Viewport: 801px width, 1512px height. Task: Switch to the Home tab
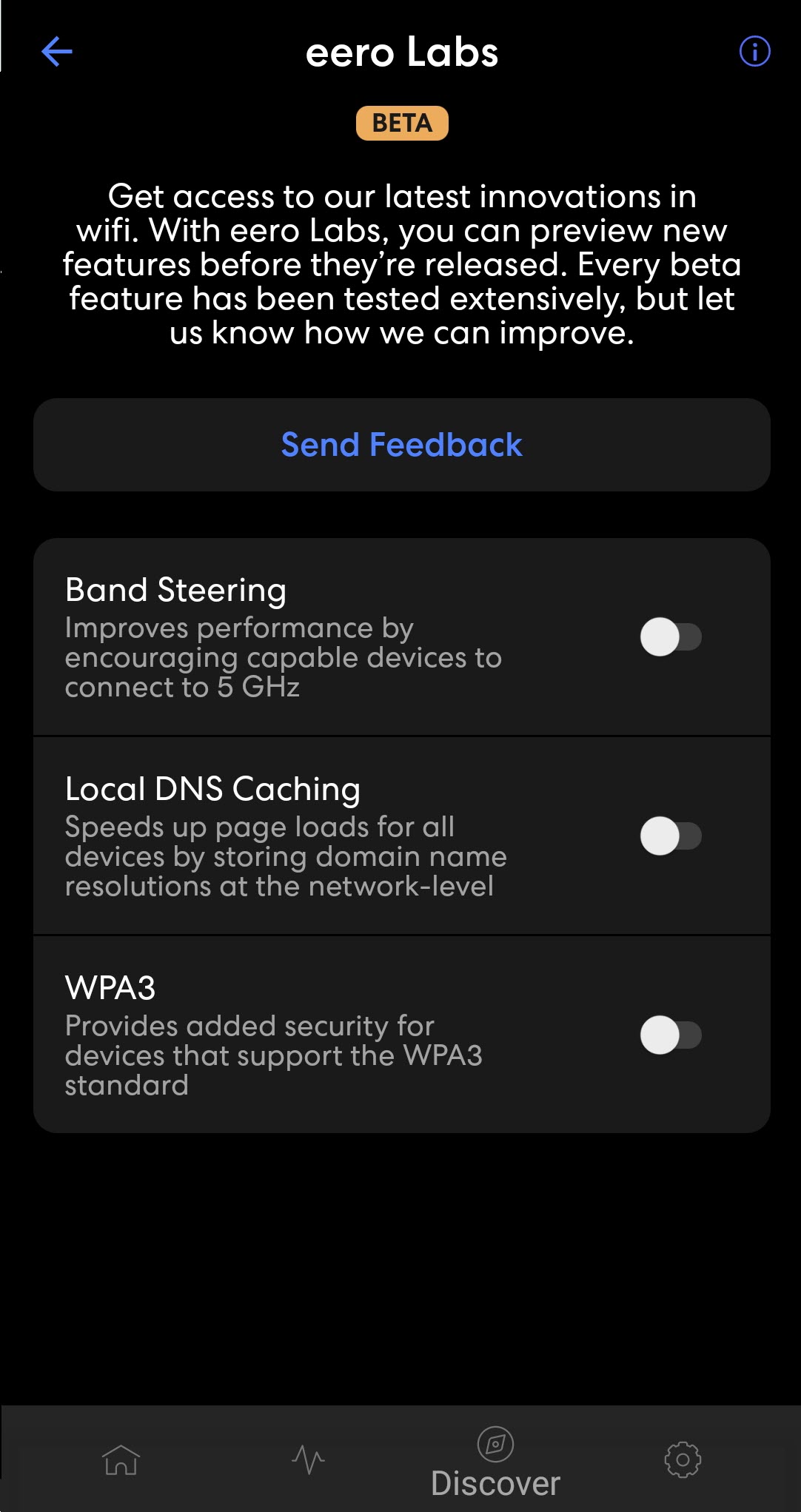121,1459
